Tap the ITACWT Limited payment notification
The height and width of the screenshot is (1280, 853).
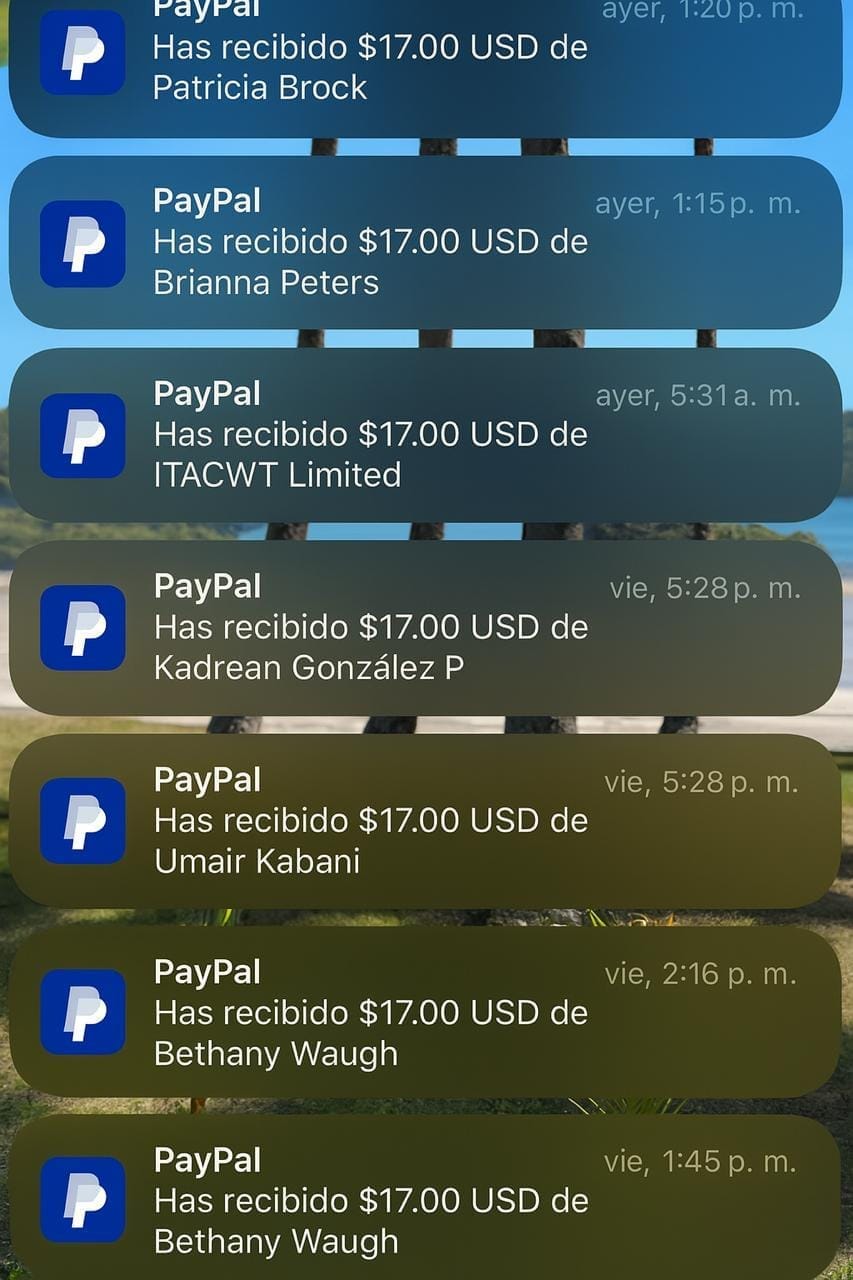(x=425, y=435)
